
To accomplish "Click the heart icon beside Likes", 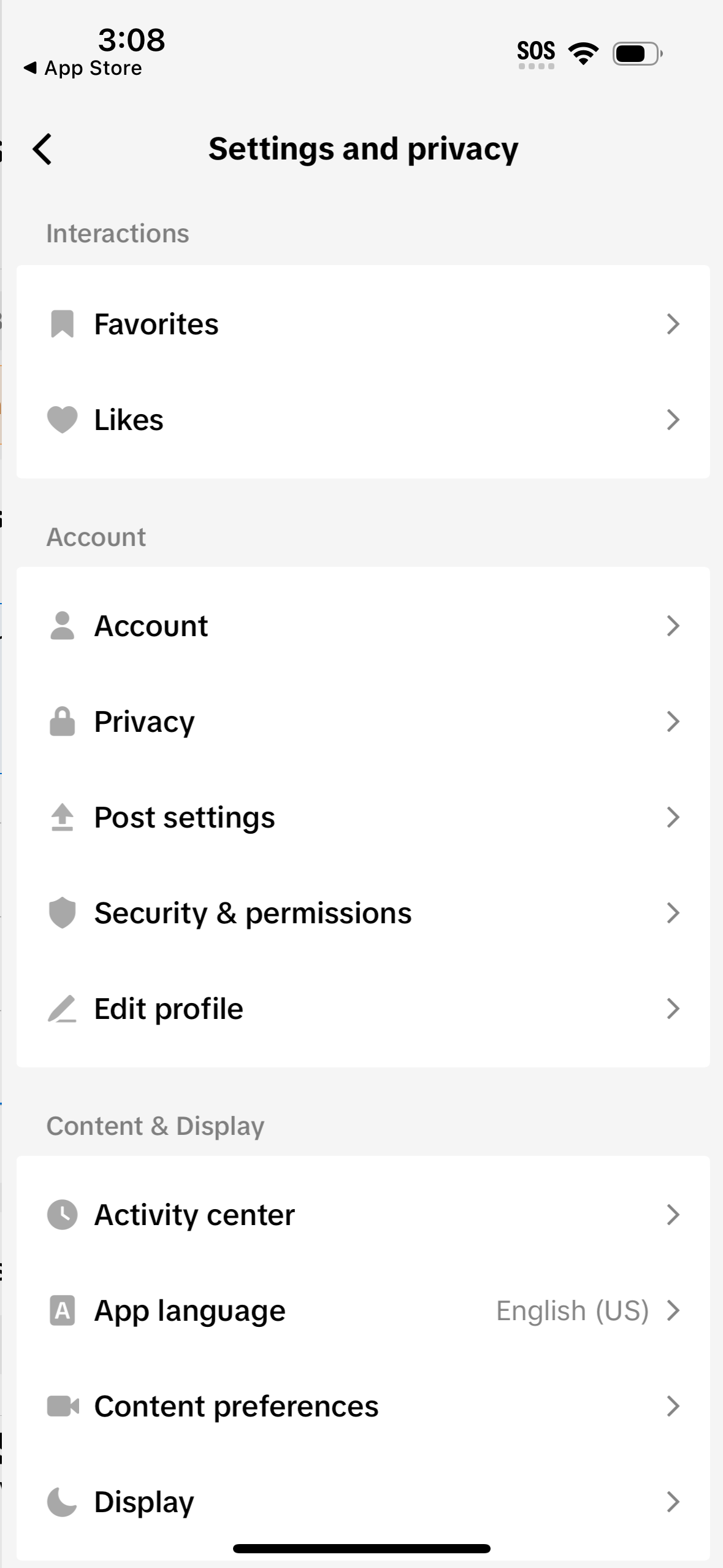I will click(62, 419).
